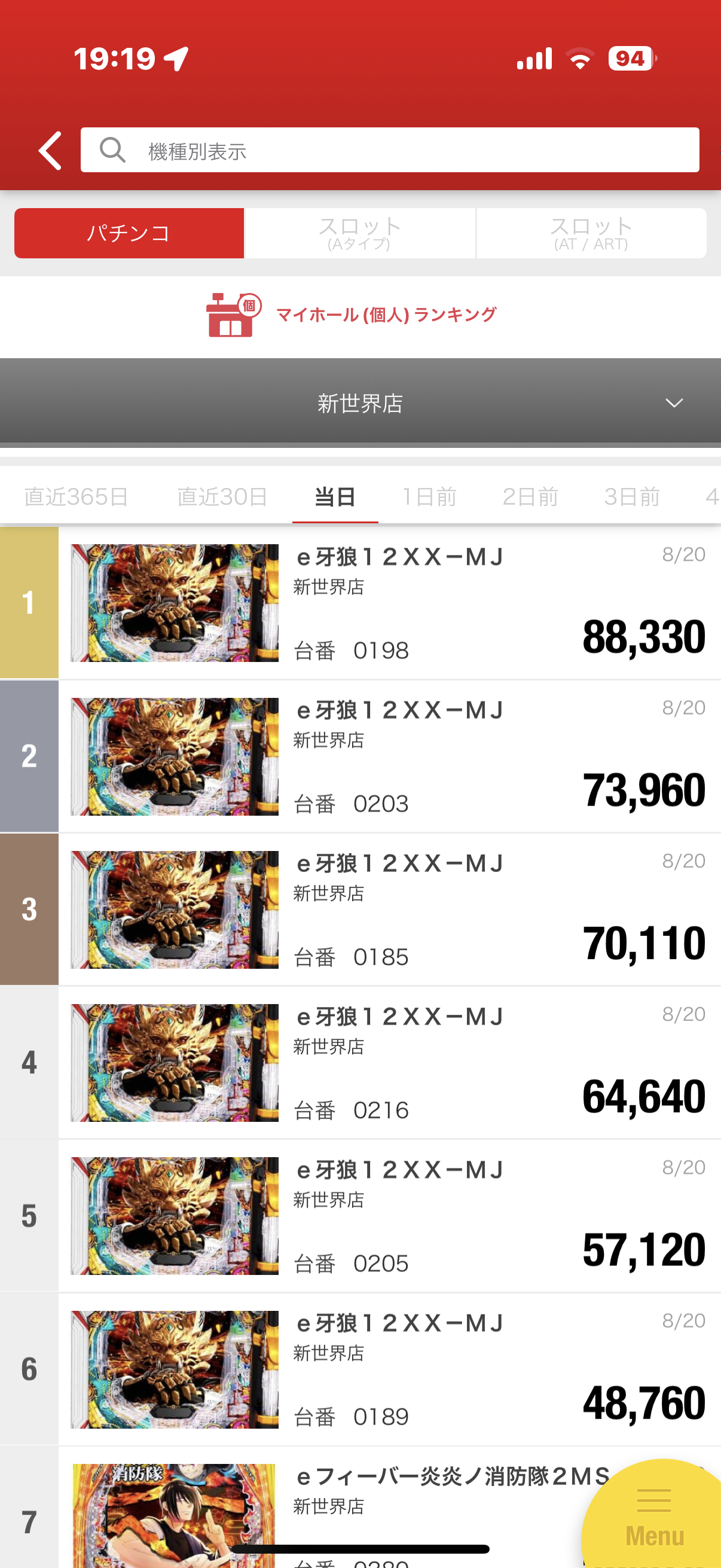721x1568 pixels.
Task: Select the パチンコ tab
Action: tap(129, 233)
